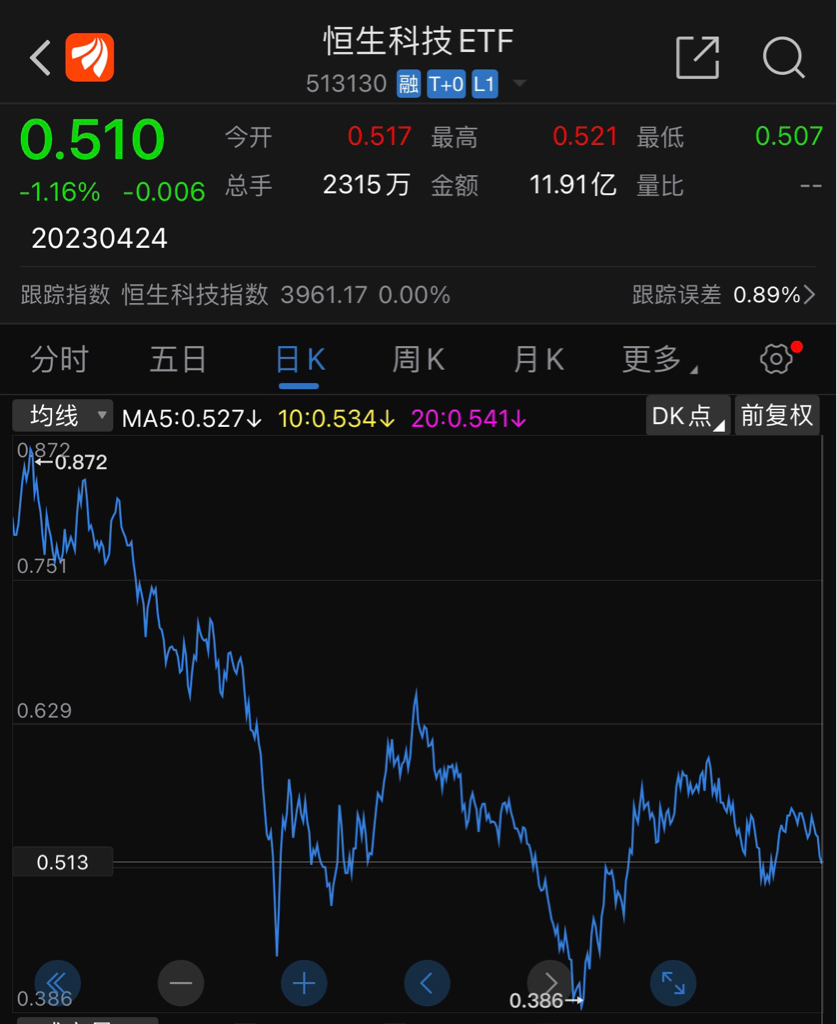The height and width of the screenshot is (1024, 837).
Task: Open the stock search magnifier
Action: tap(784, 58)
